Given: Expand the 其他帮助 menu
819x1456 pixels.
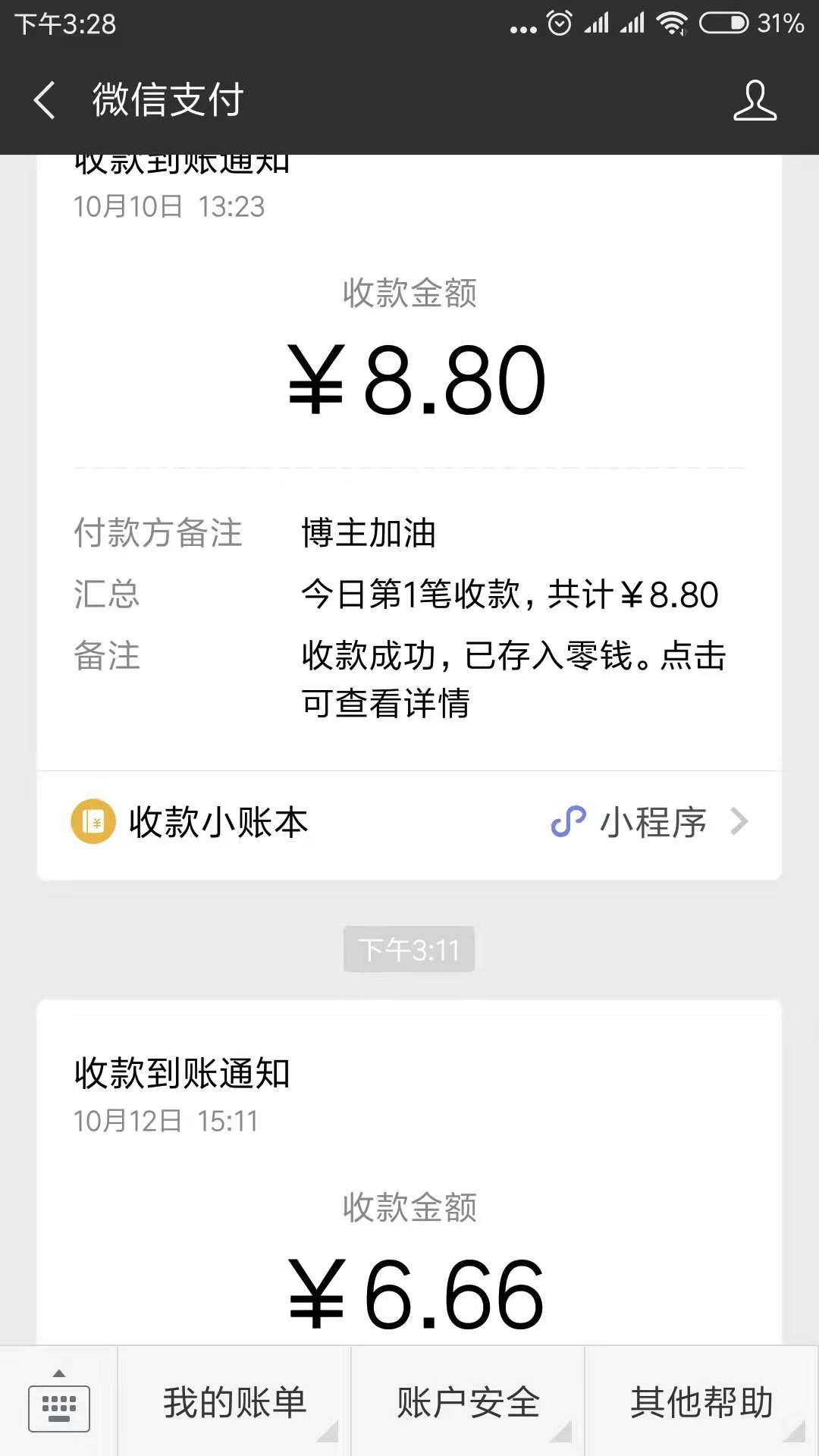Looking at the screenshot, I should (x=701, y=1403).
